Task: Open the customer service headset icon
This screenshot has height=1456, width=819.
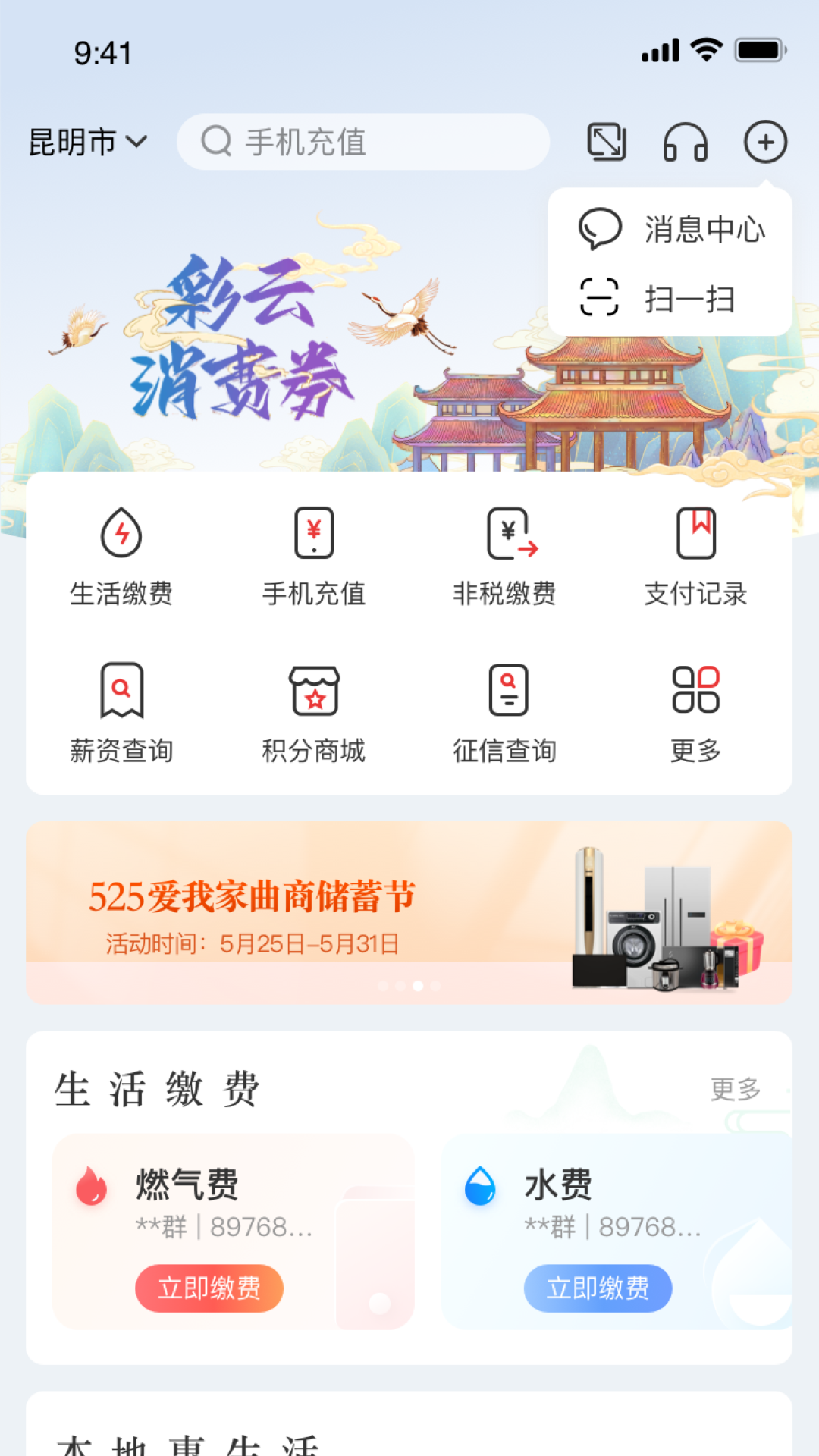Action: (x=685, y=142)
